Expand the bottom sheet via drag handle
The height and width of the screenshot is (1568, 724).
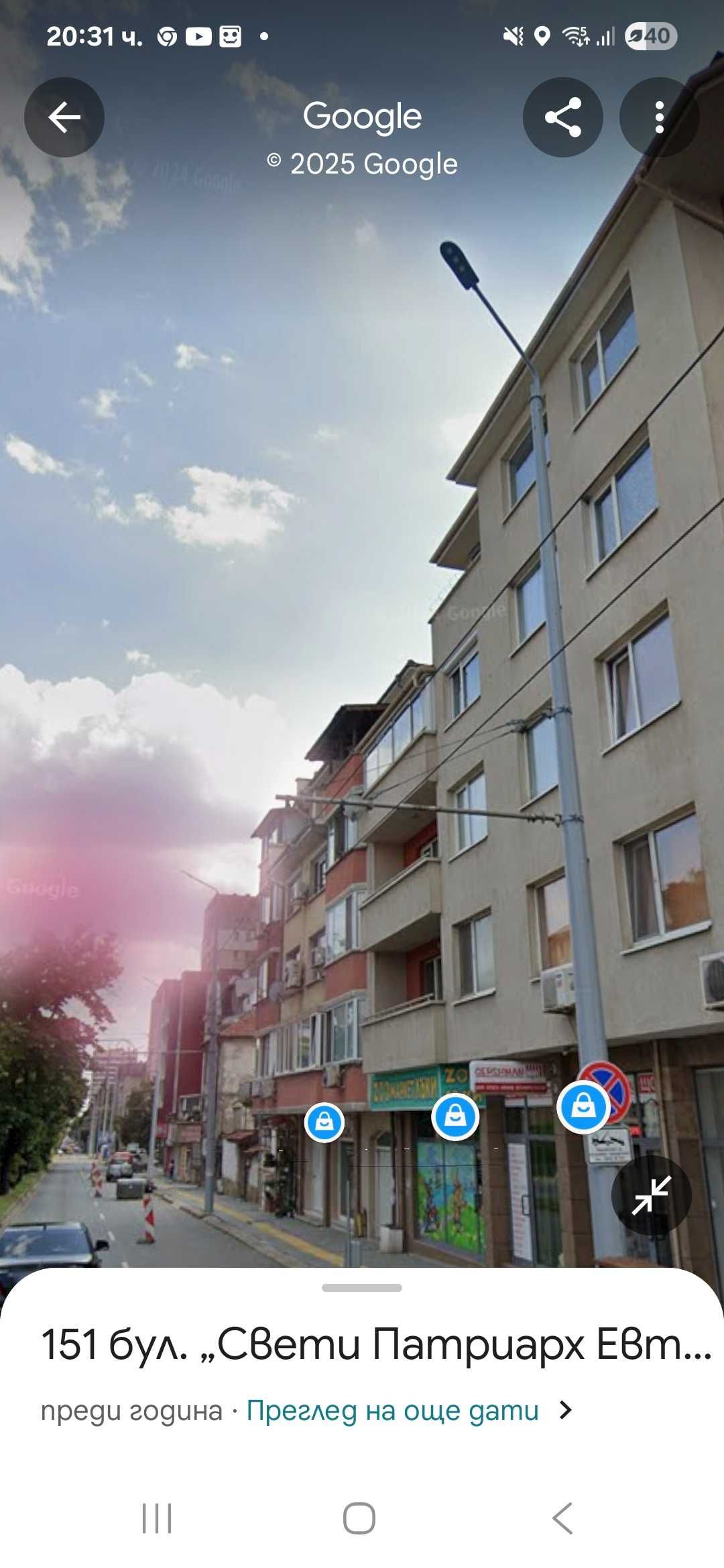click(362, 1288)
